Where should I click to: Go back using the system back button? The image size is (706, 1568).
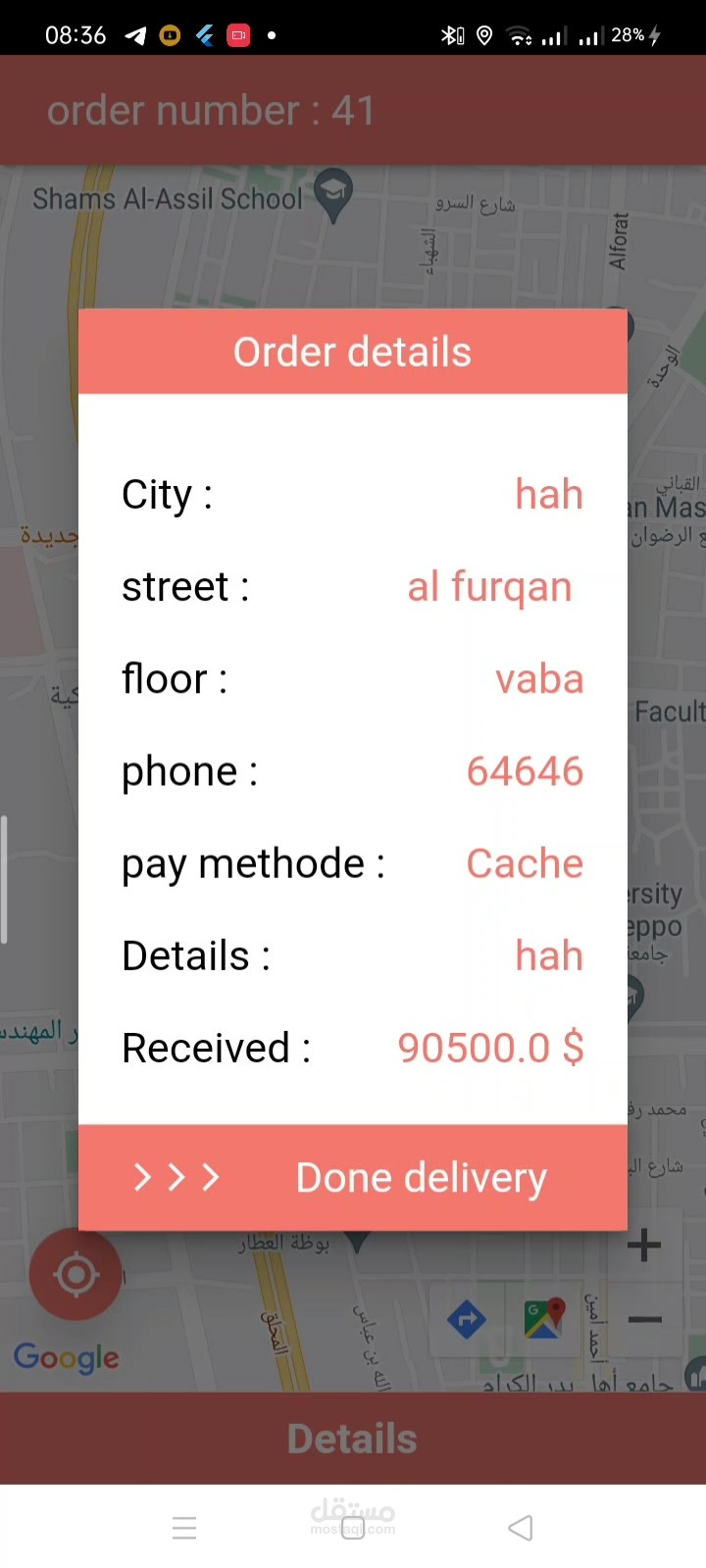tap(521, 1527)
